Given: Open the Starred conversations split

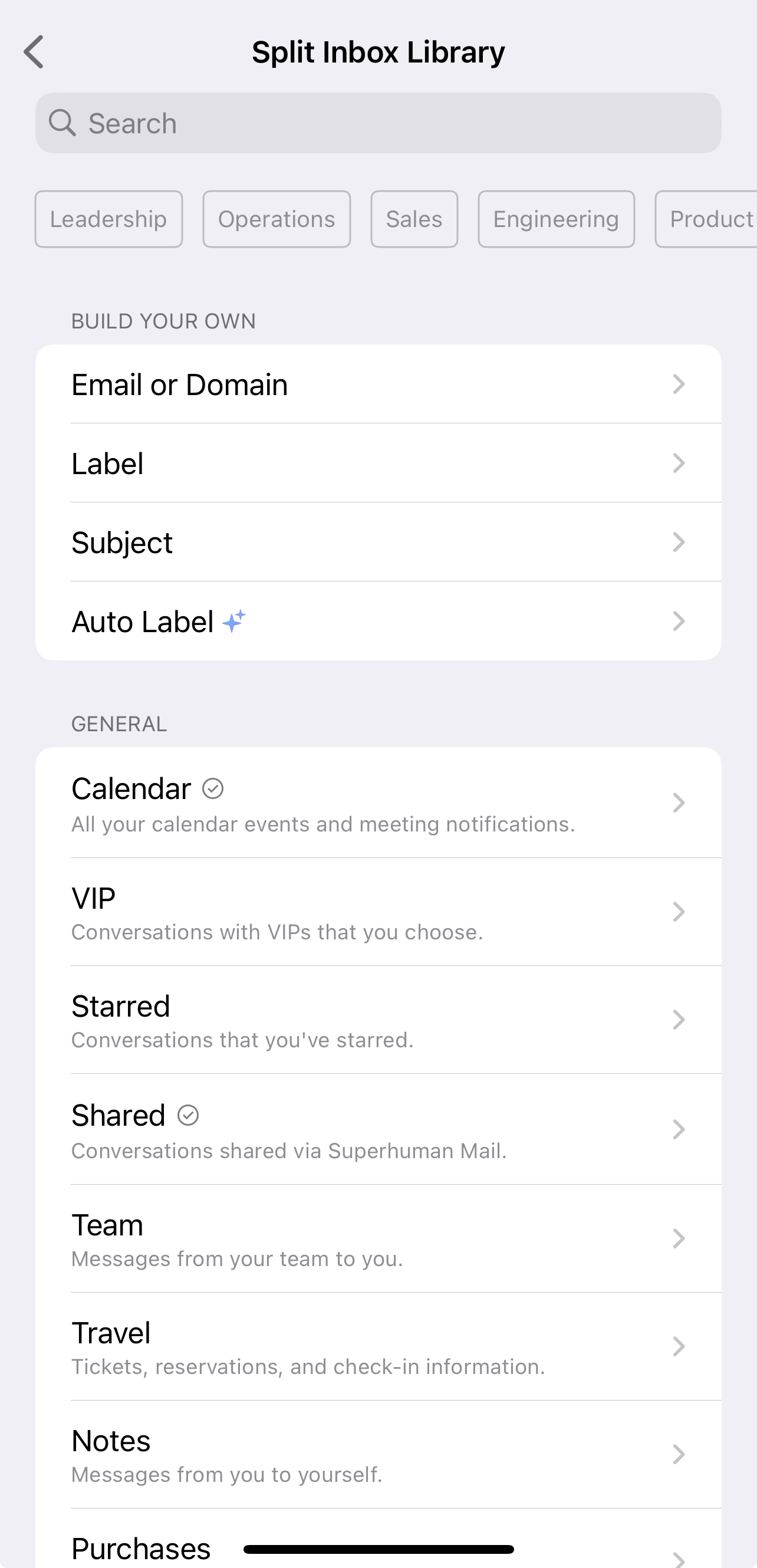Looking at the screenshot, I should 378,1020.
